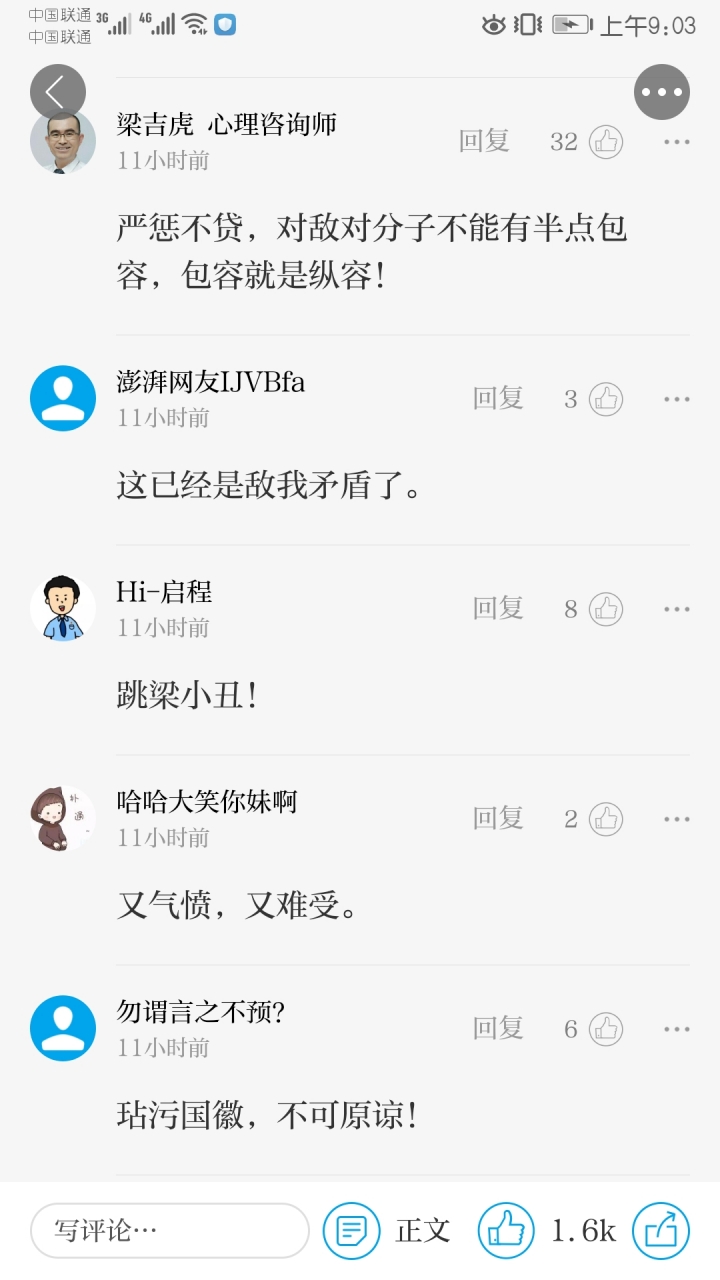Reply to 梁吉虎's comment
The image size is (720, 1280).
484,141
